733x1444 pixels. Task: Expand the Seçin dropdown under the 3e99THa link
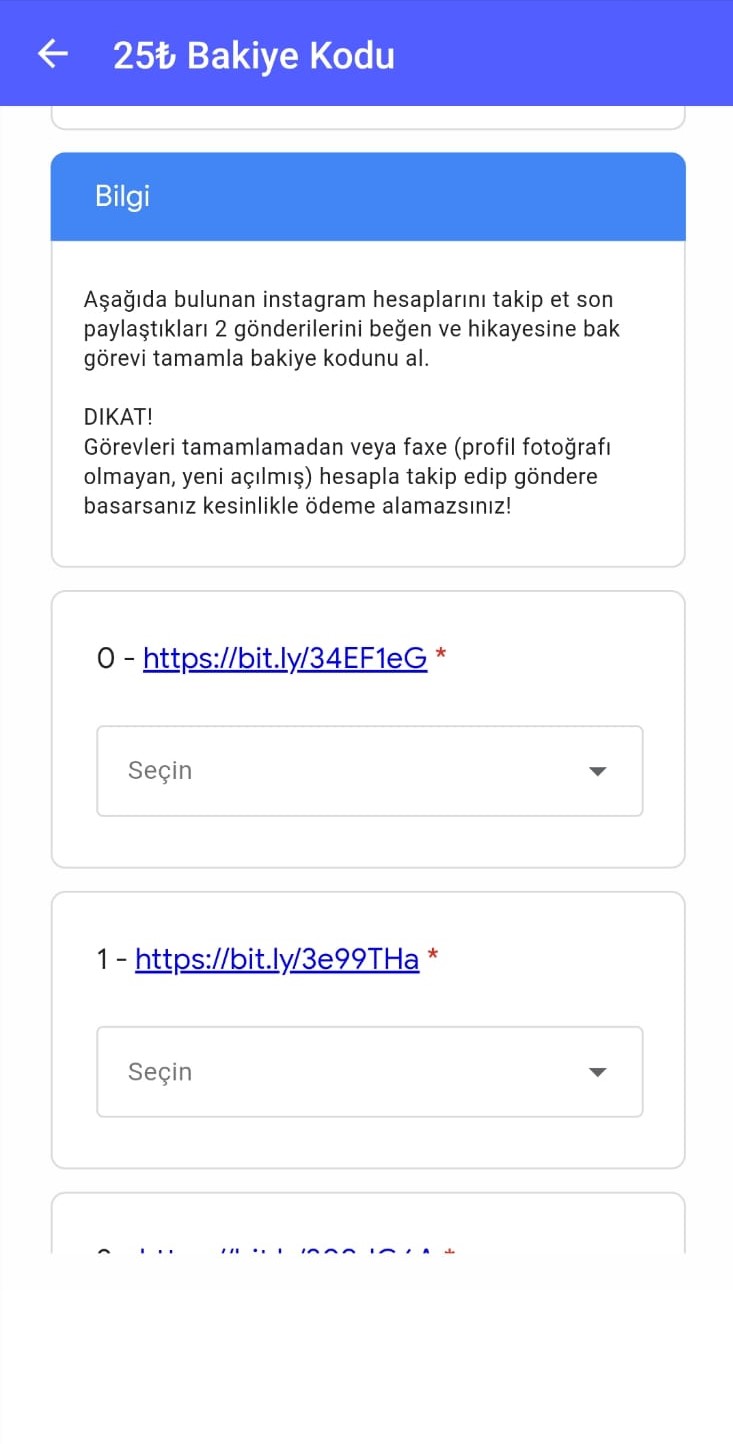click(369, 1072)
